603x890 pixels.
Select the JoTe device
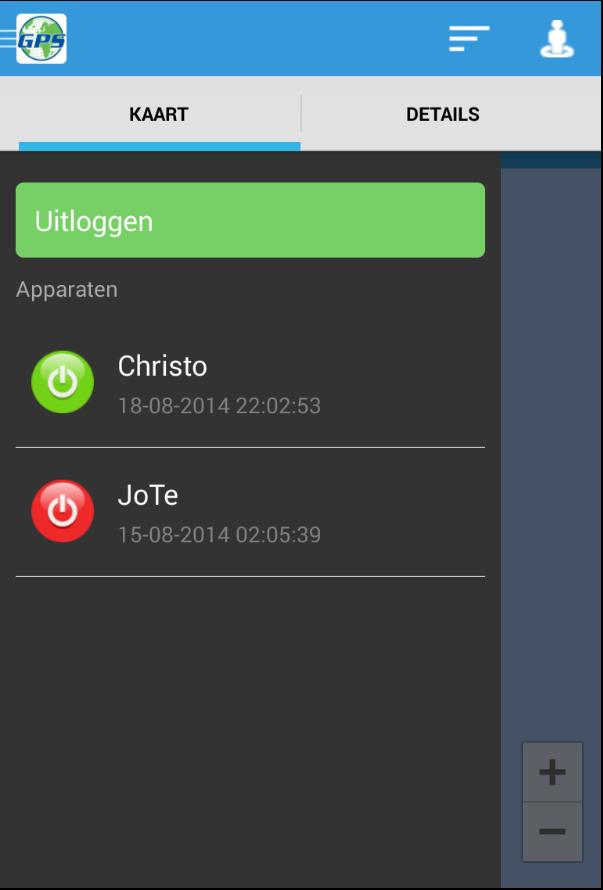tap(250, 512)
